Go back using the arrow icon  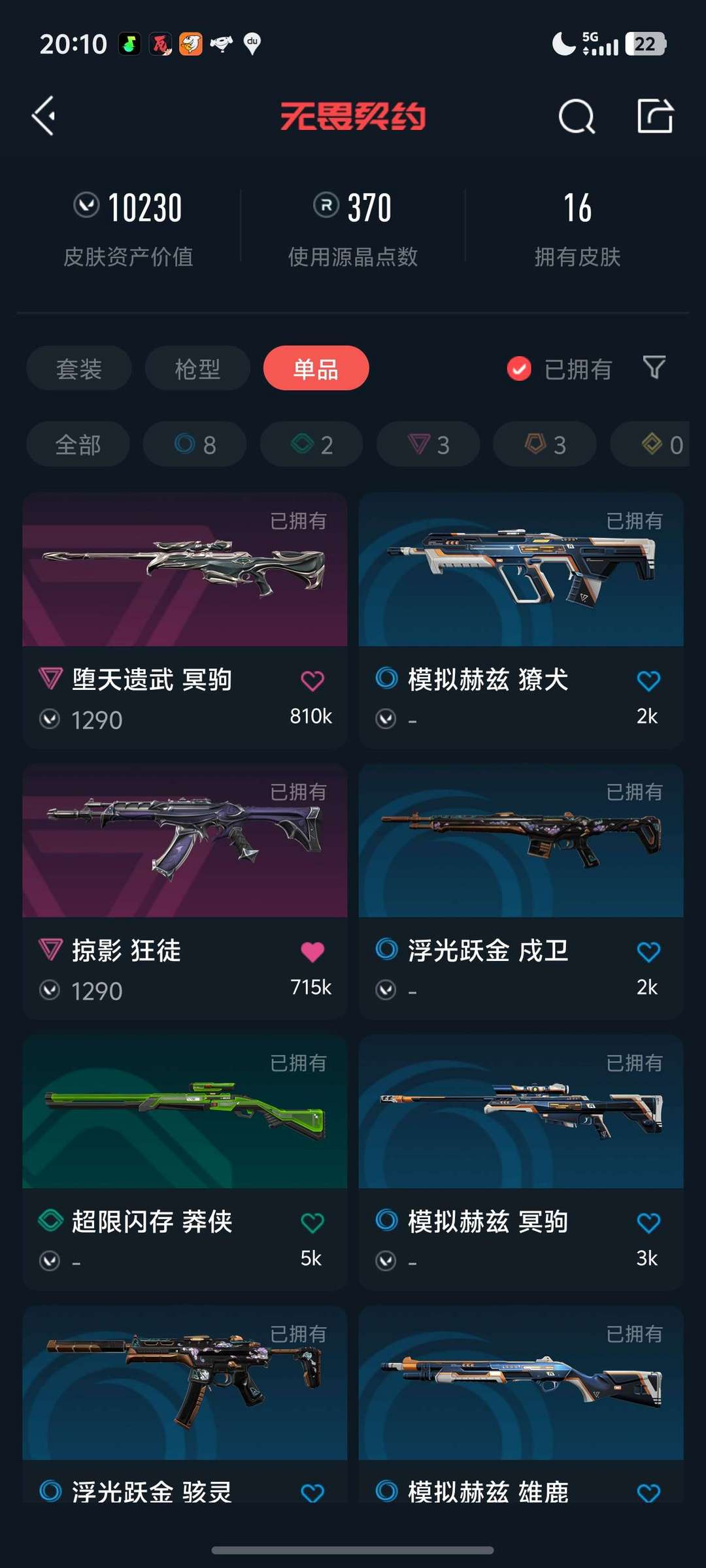coord(43,116)
